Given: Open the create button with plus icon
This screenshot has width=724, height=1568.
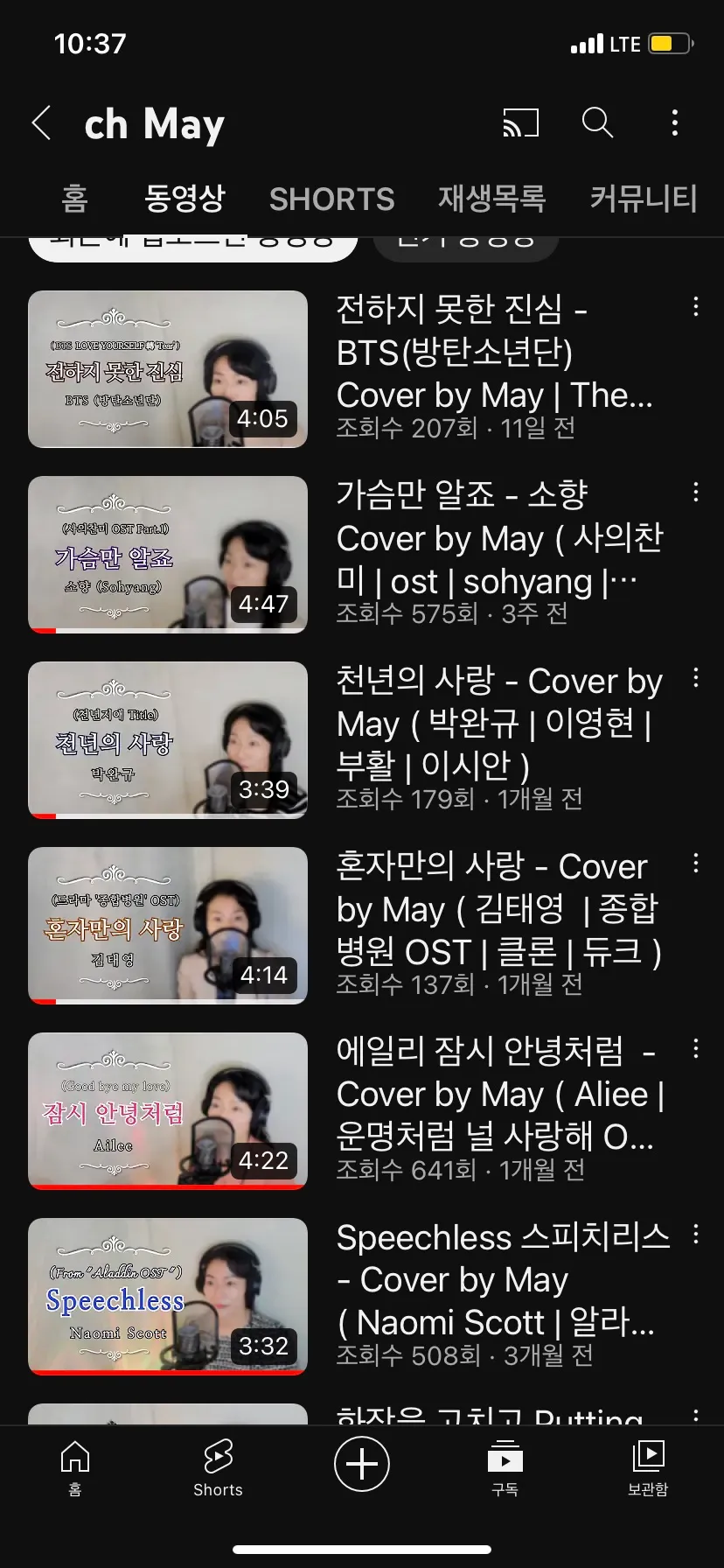Looking at the screenshot, I should click(x=362, y=1464).
